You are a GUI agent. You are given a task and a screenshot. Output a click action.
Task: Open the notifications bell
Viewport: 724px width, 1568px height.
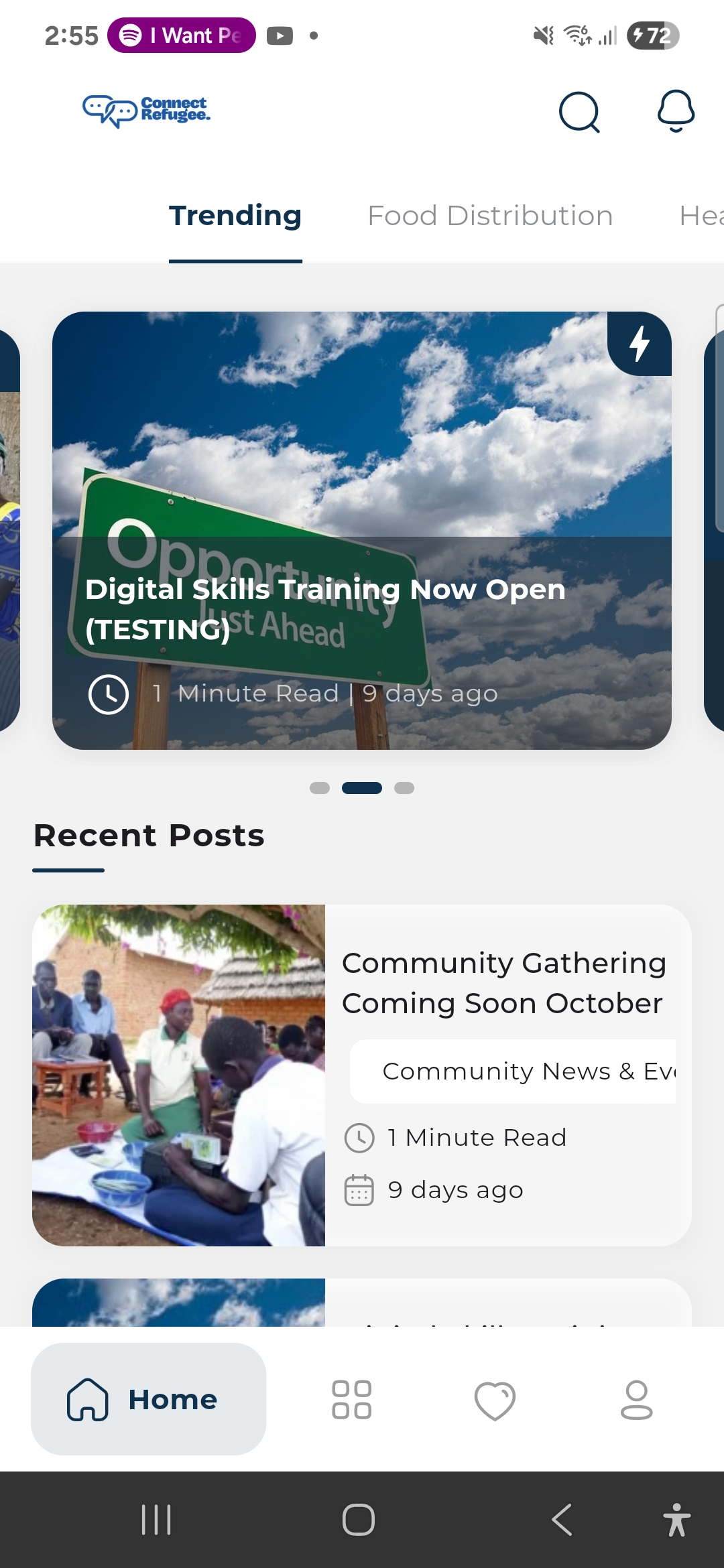coord(676,111)
